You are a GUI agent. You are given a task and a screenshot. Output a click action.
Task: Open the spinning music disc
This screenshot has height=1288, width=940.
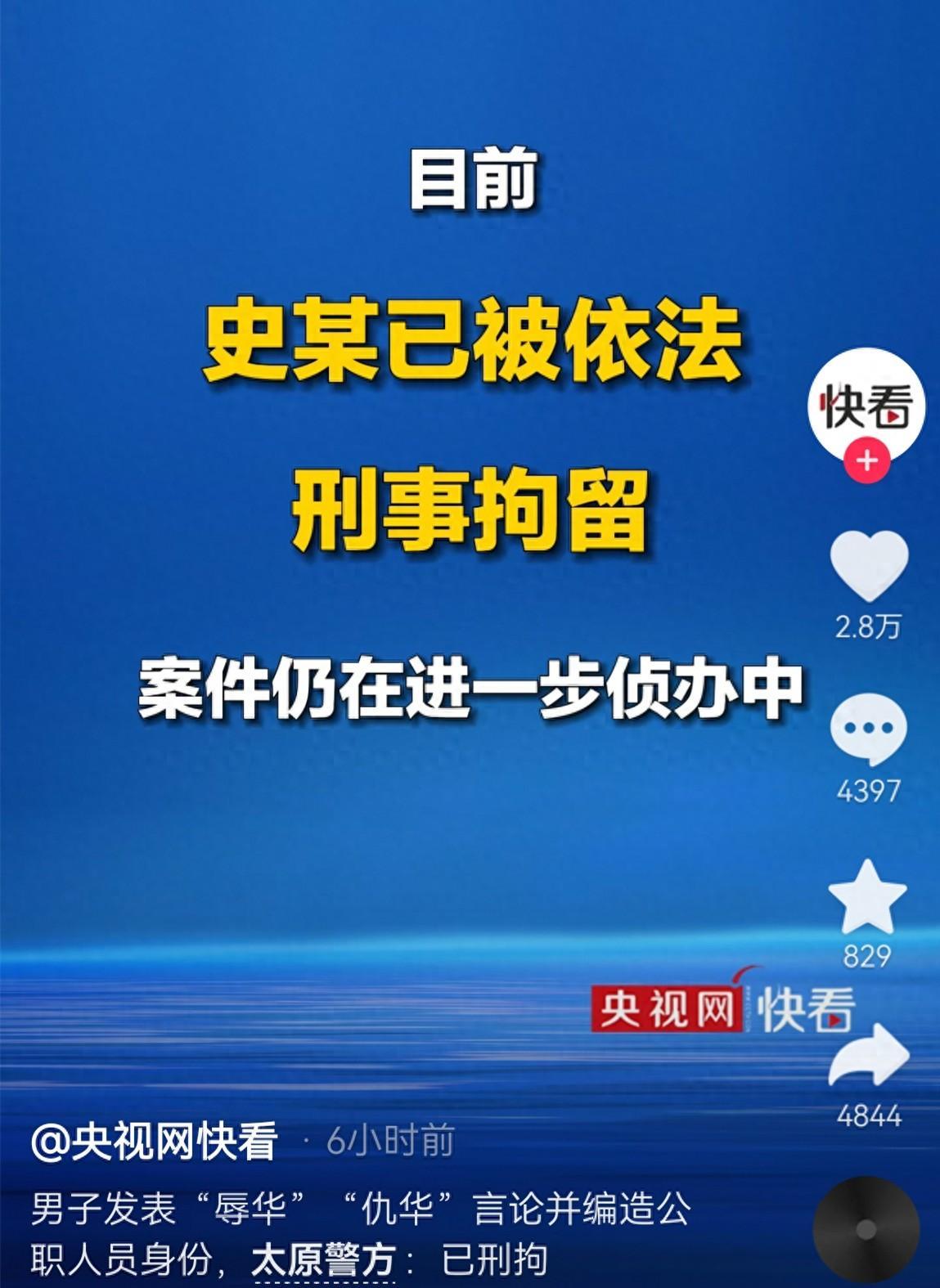click(866, 1229)
